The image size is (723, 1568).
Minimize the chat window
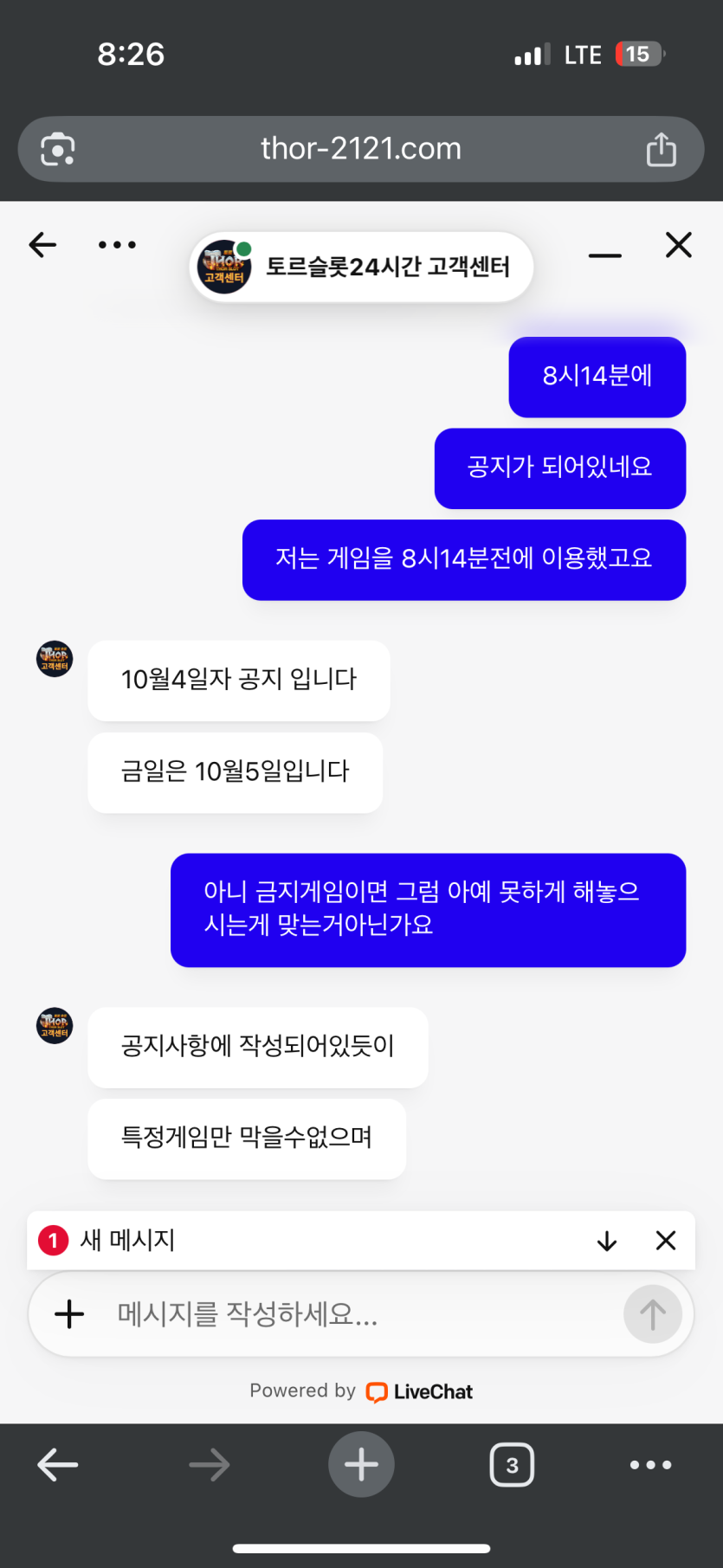point(604,255)
